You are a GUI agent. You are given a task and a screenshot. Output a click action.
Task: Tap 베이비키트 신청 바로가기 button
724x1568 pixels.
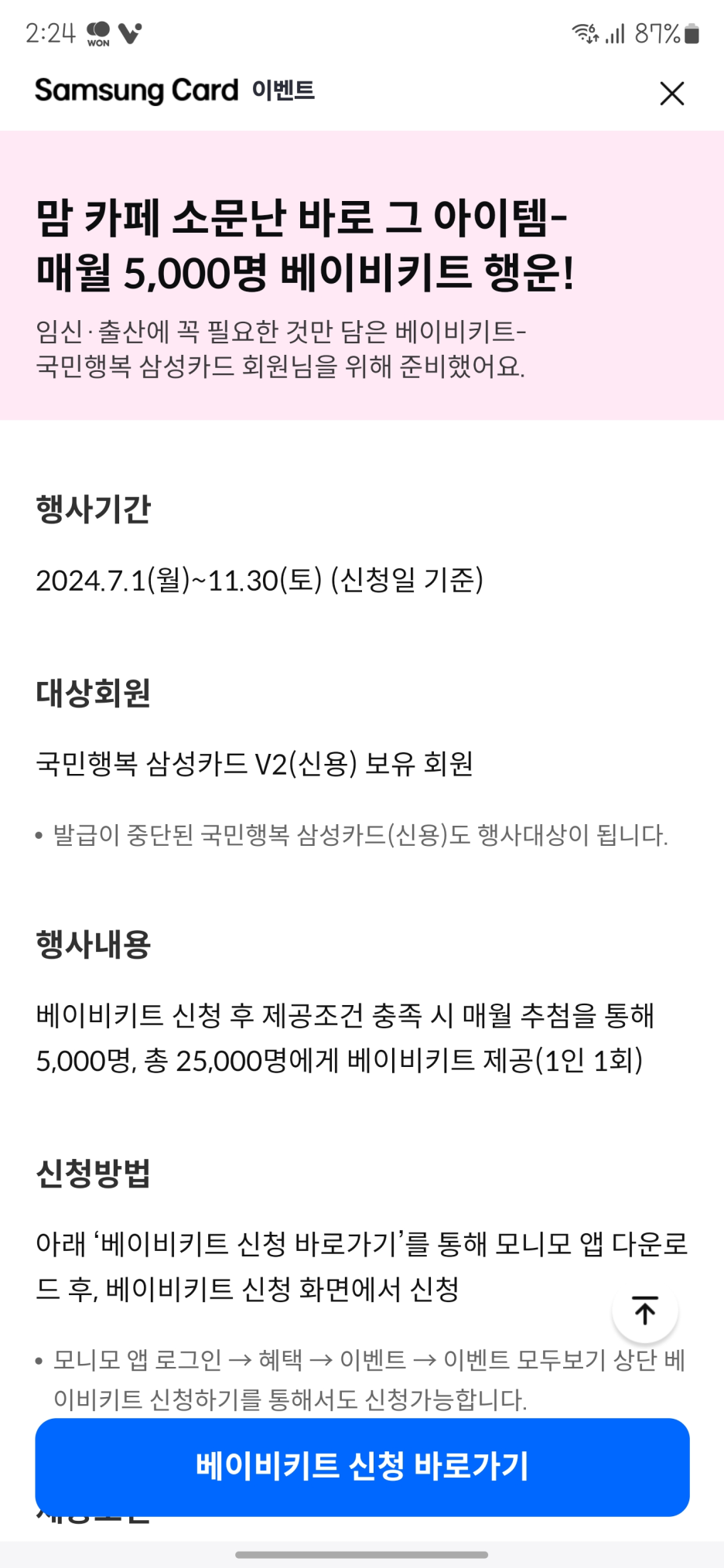[x=362, y=1467]
